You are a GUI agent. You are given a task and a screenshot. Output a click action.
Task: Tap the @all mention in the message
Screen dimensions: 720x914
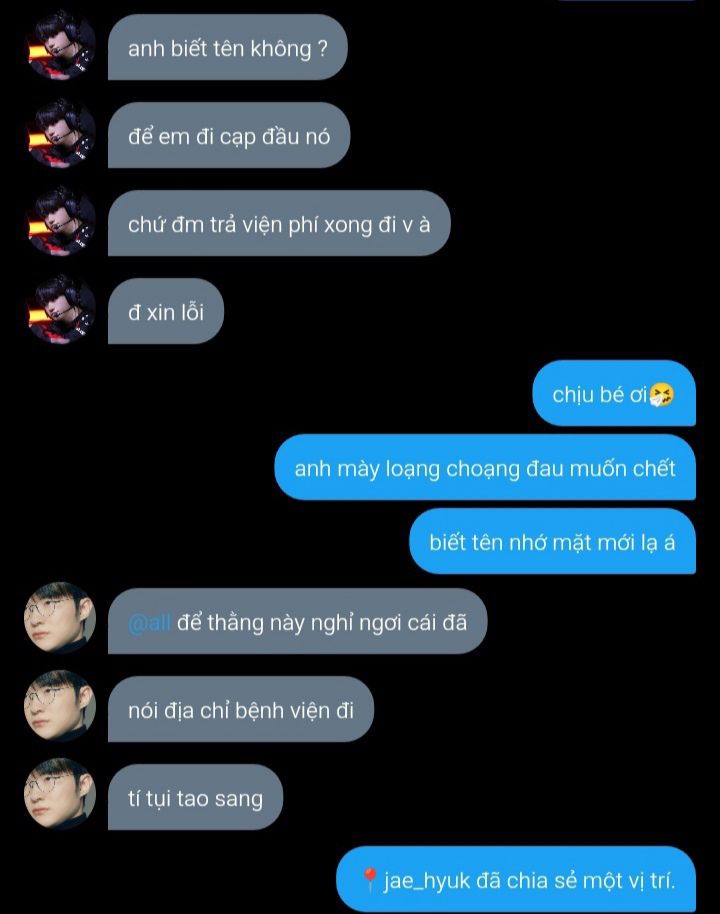pos(150,622)
